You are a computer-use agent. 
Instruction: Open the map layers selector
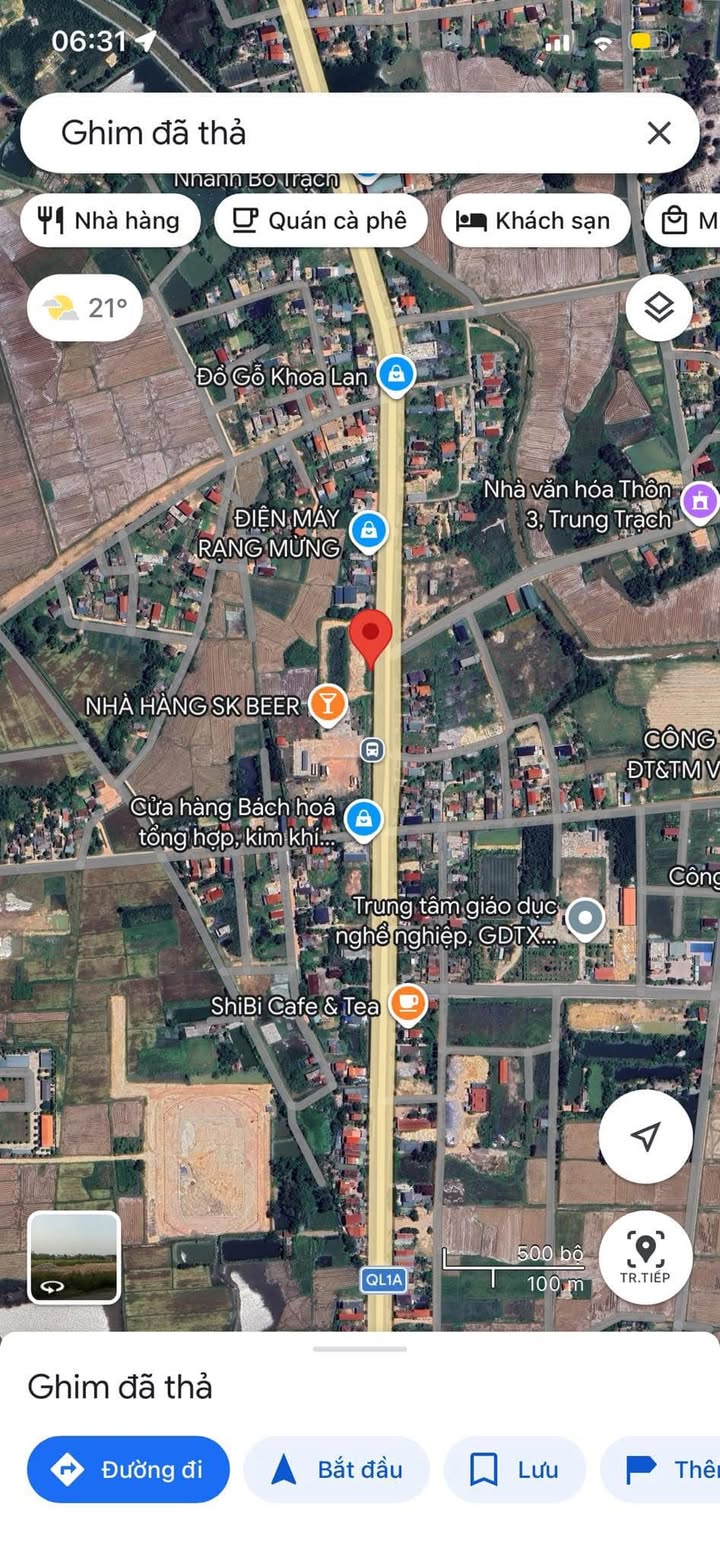[x=659, y=308]
